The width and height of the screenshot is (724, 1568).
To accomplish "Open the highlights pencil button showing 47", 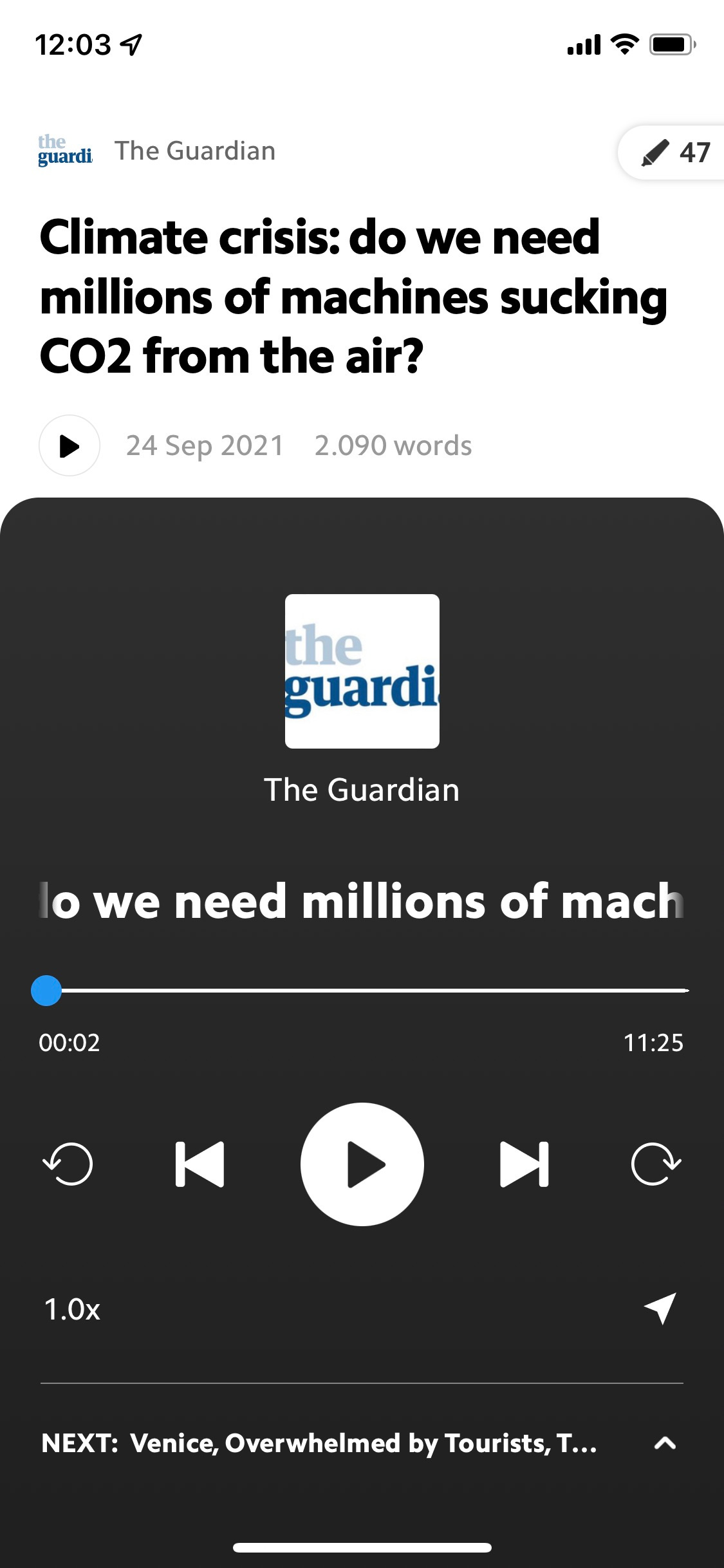I will click(672, 153).
